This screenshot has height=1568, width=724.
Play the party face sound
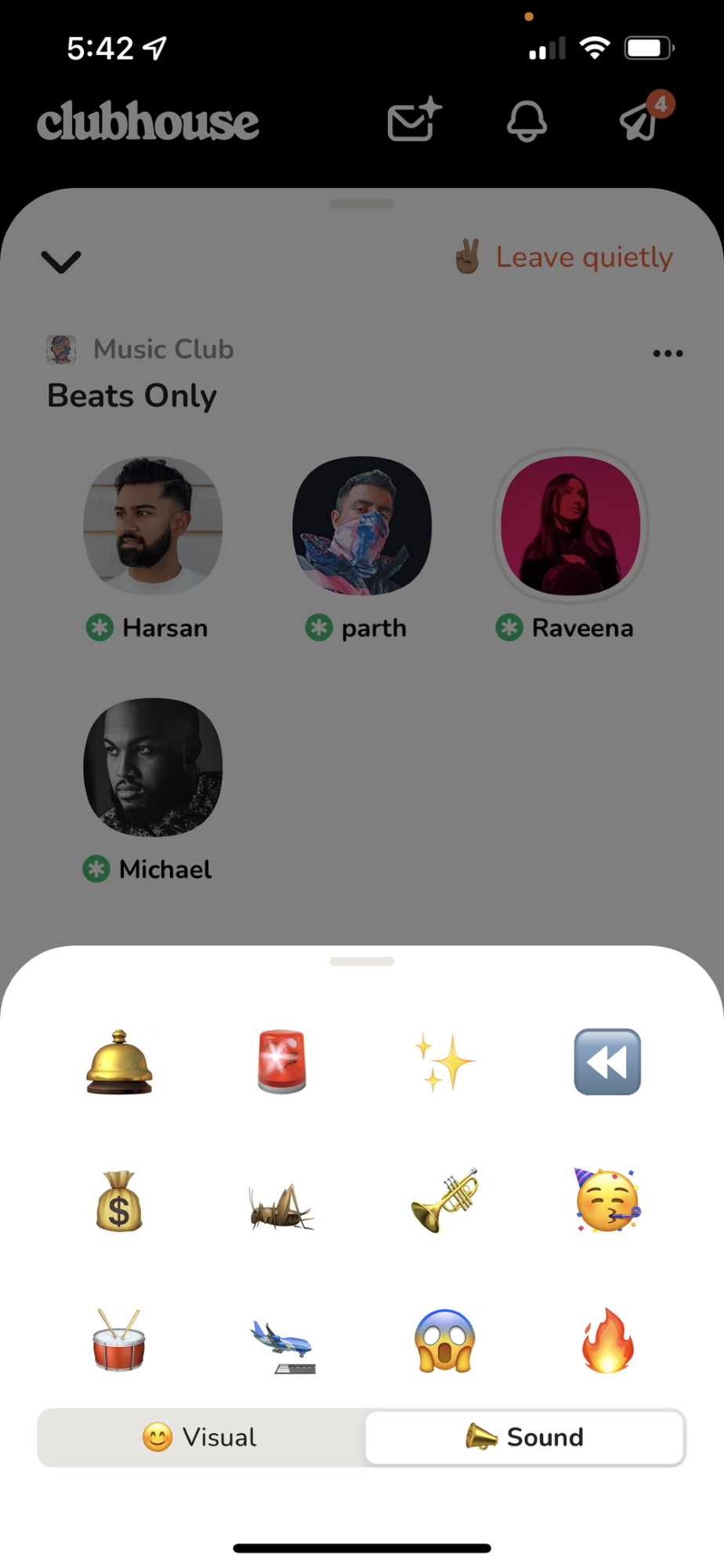click(x=607, y=1201)
